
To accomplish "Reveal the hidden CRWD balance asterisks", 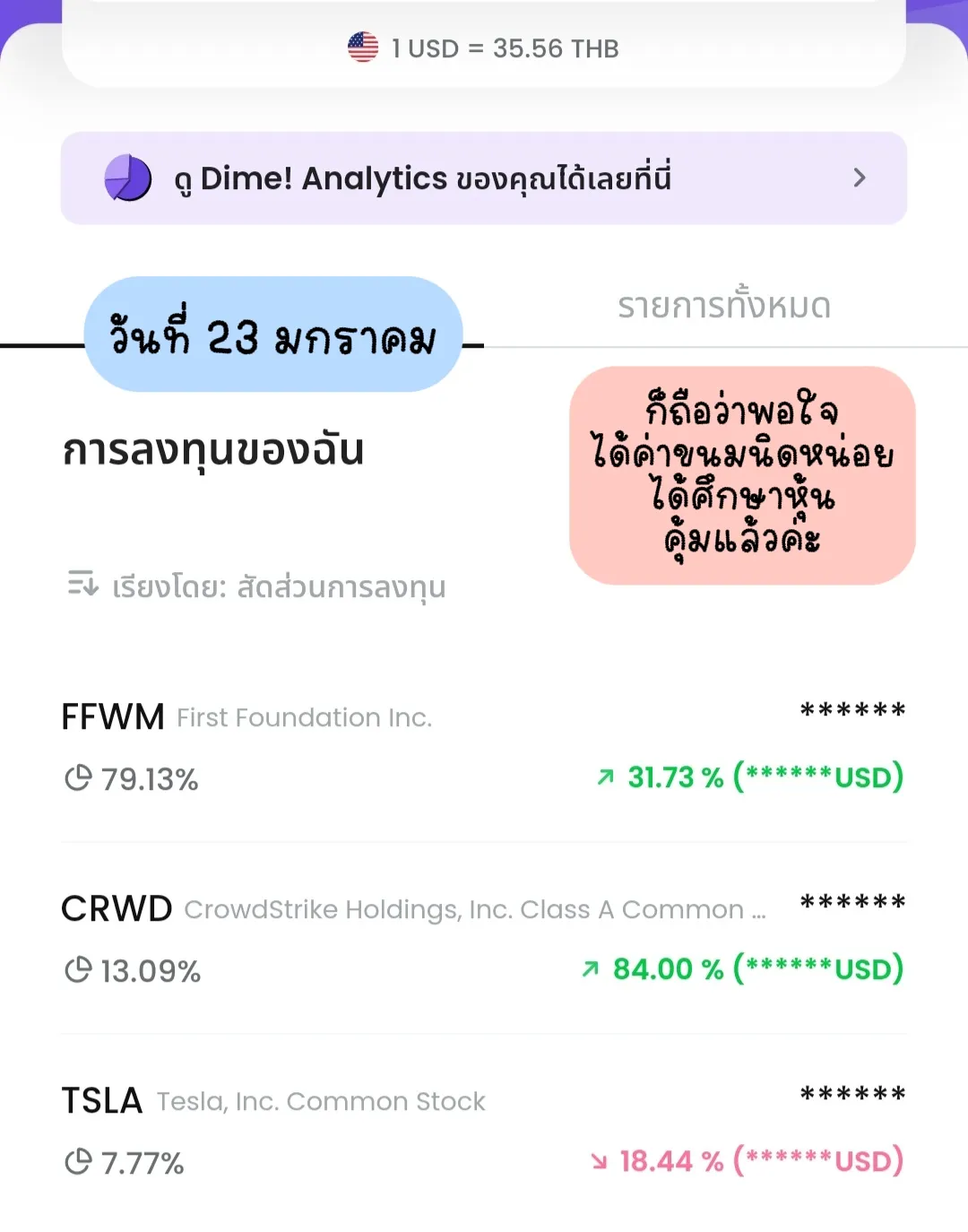I will (x=852, y=901).
